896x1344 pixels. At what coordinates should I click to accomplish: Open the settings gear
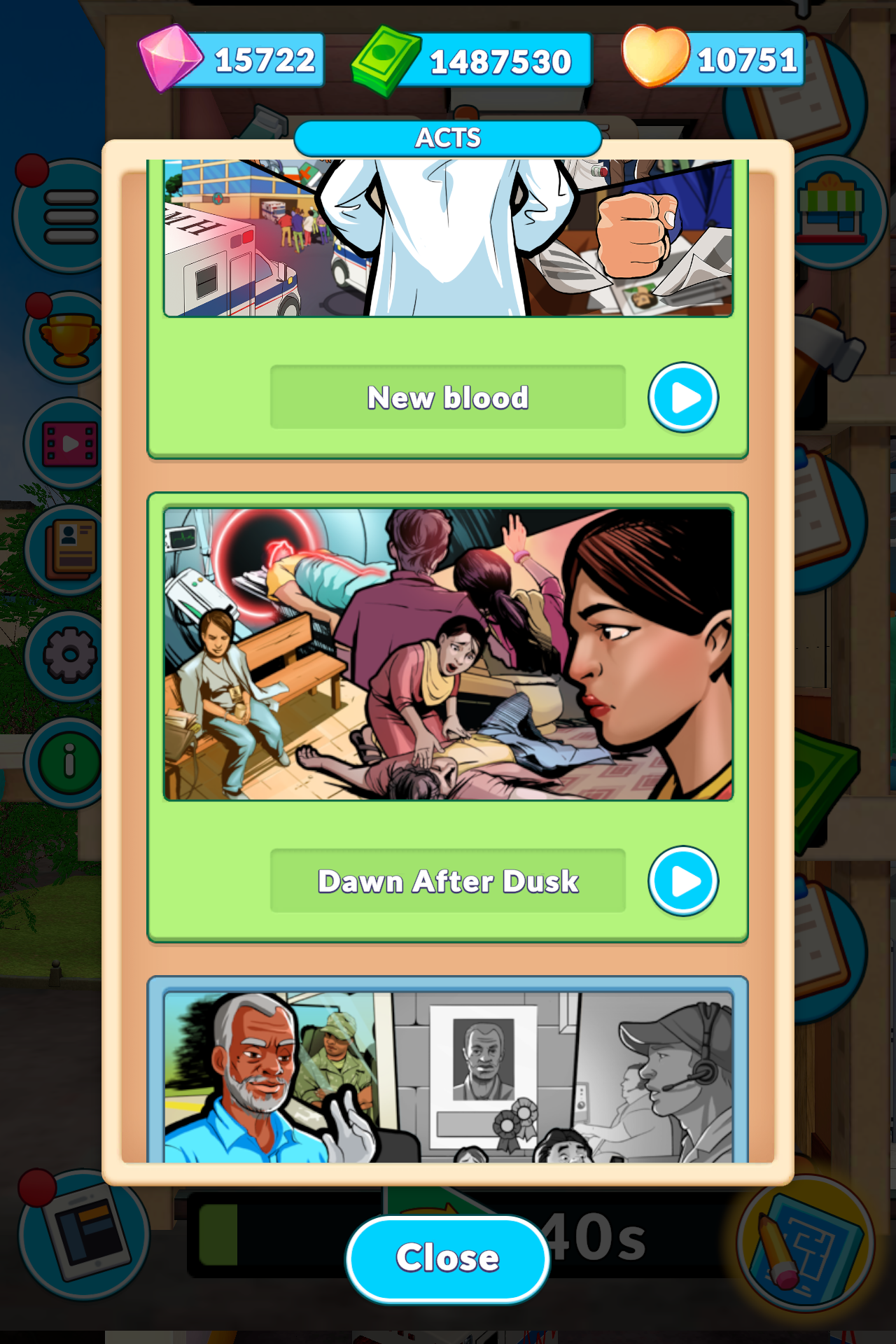(x=67, y=655)
